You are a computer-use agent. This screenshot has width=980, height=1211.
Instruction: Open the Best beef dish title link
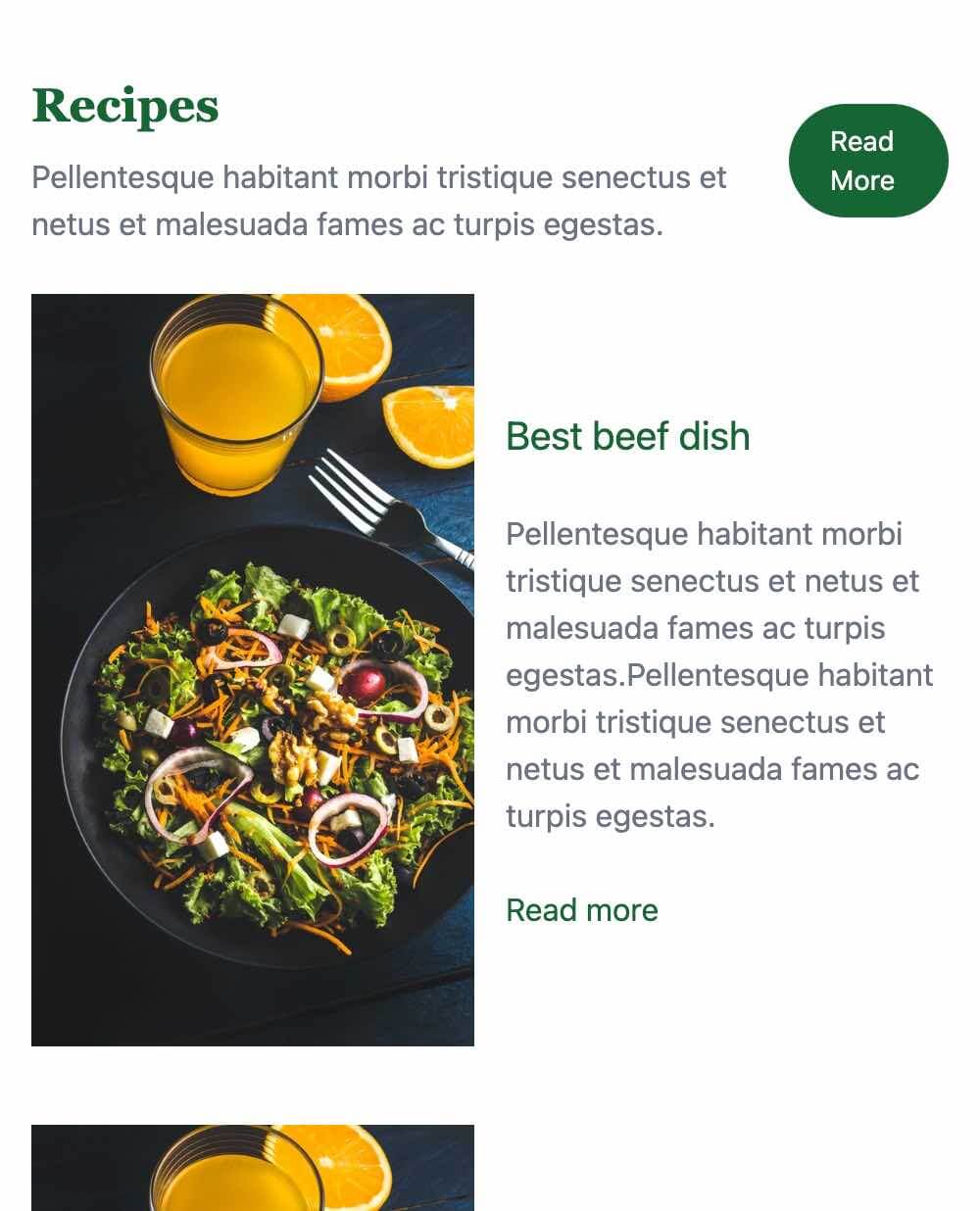coord(627,437)
